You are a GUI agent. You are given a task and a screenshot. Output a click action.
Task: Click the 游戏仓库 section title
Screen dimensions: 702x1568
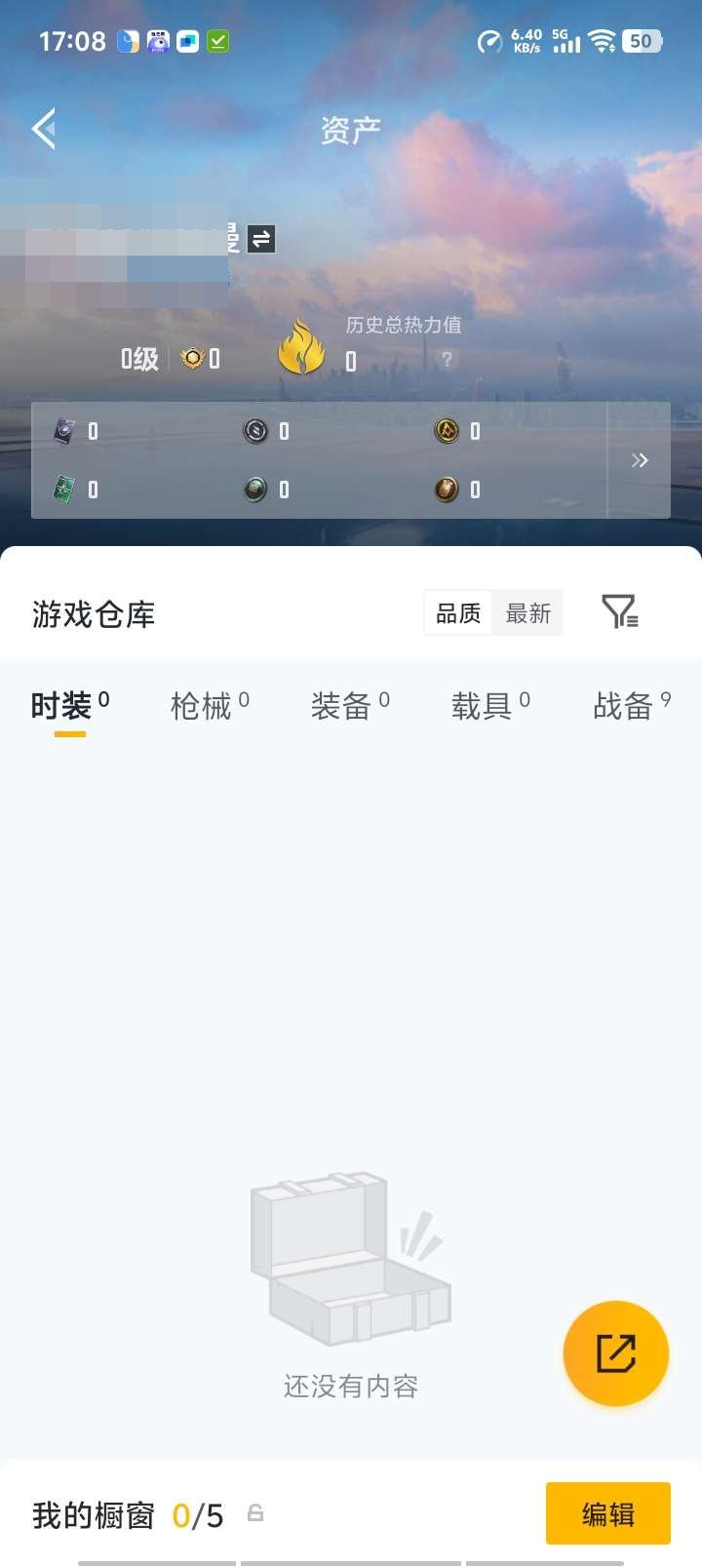pos(93,614)
